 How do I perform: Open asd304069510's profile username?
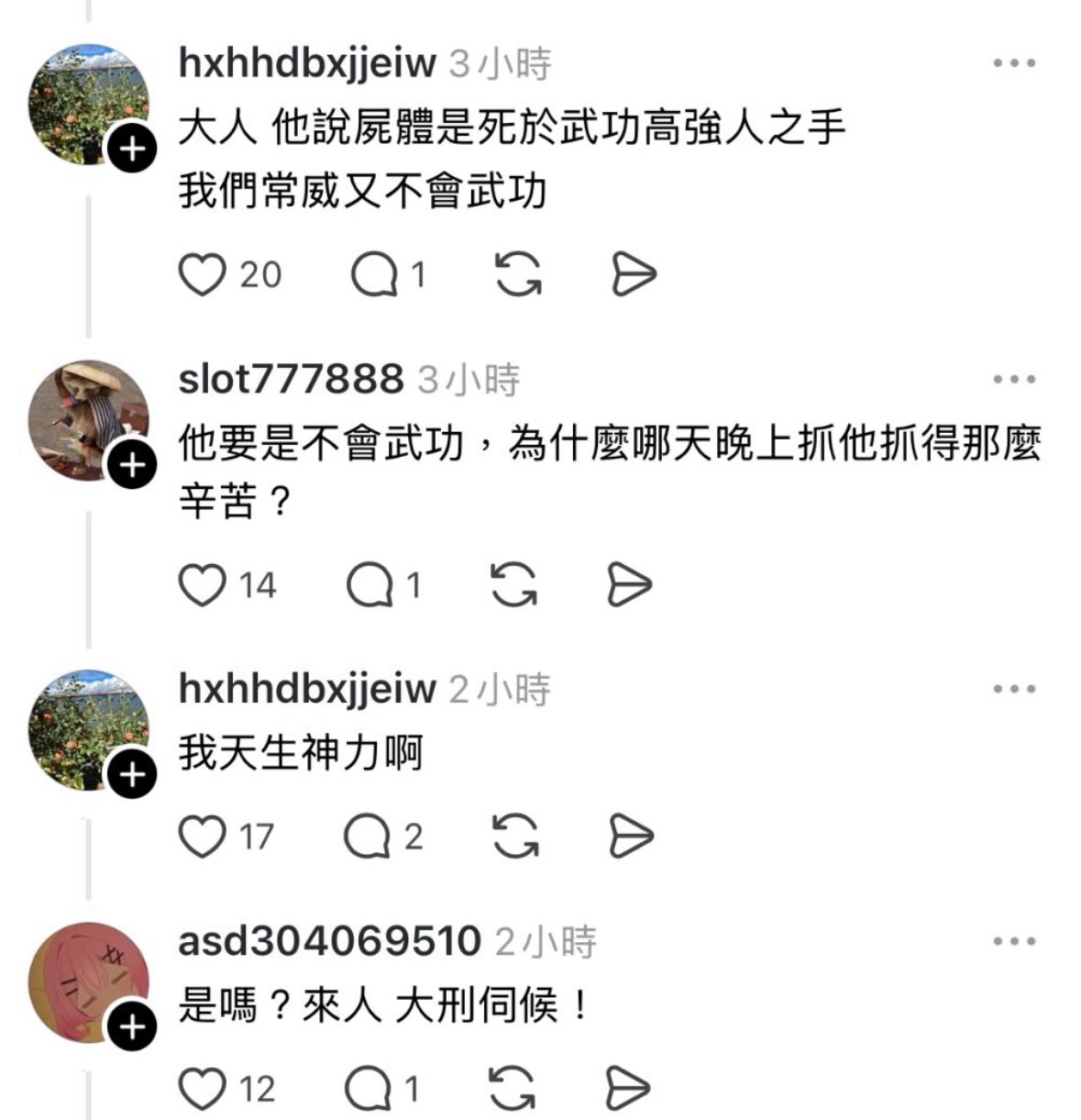click(x=329, y=941)
